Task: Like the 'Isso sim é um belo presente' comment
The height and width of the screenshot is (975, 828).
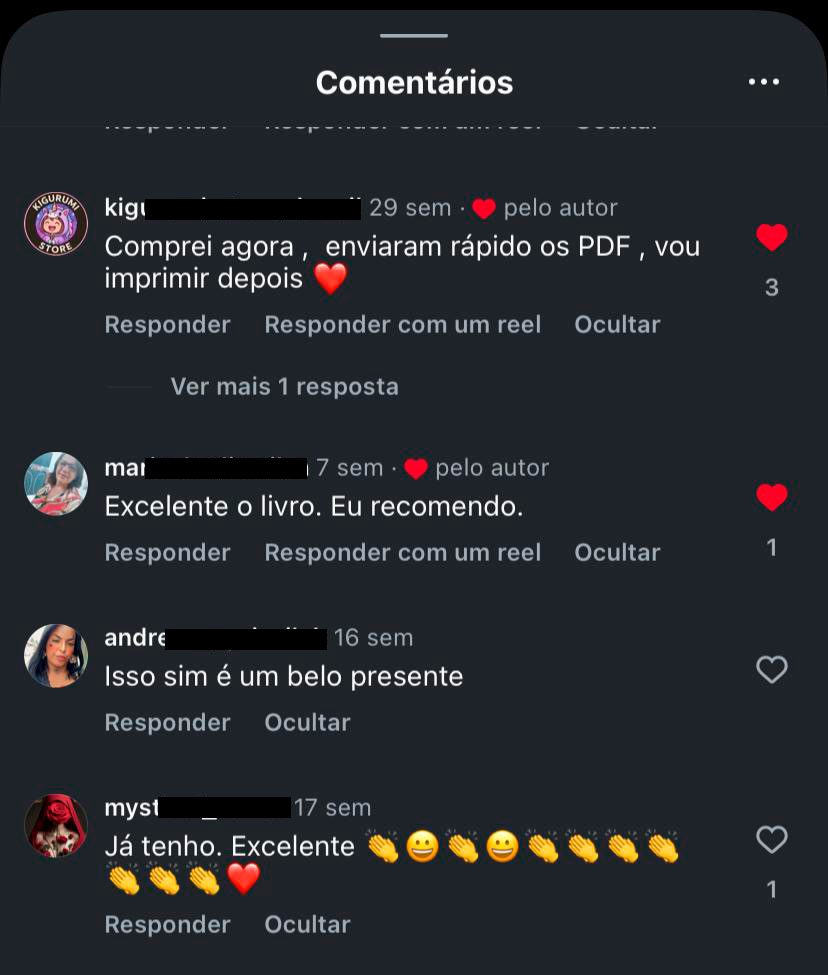Action: pos(771,669)
